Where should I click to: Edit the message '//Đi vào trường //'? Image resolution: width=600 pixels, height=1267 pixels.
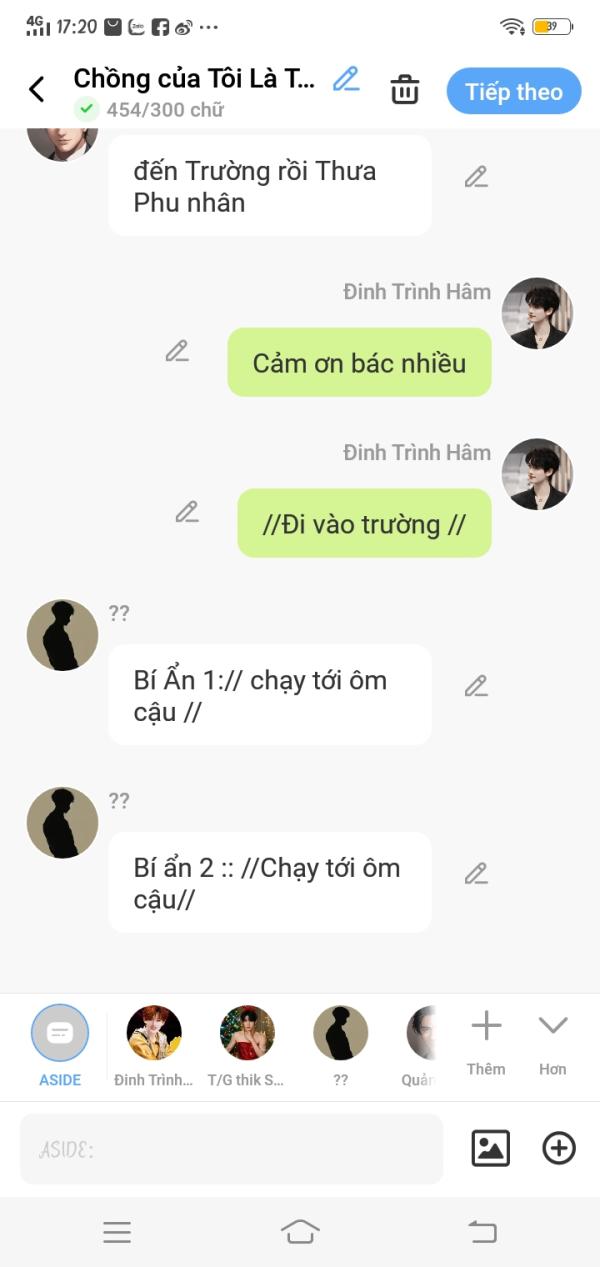click(187, 512)
